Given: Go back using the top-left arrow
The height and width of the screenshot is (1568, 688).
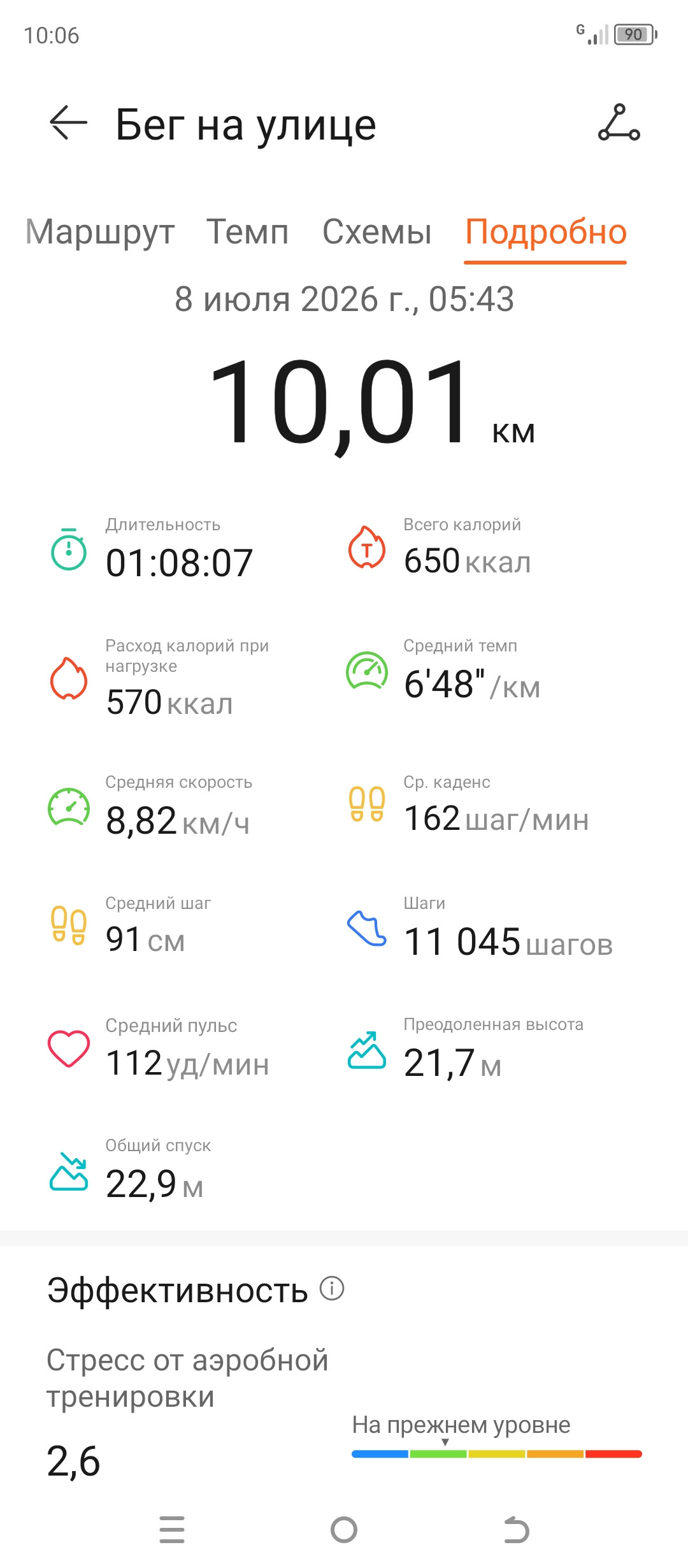Looking at the screenshot, I should point(68,122).
